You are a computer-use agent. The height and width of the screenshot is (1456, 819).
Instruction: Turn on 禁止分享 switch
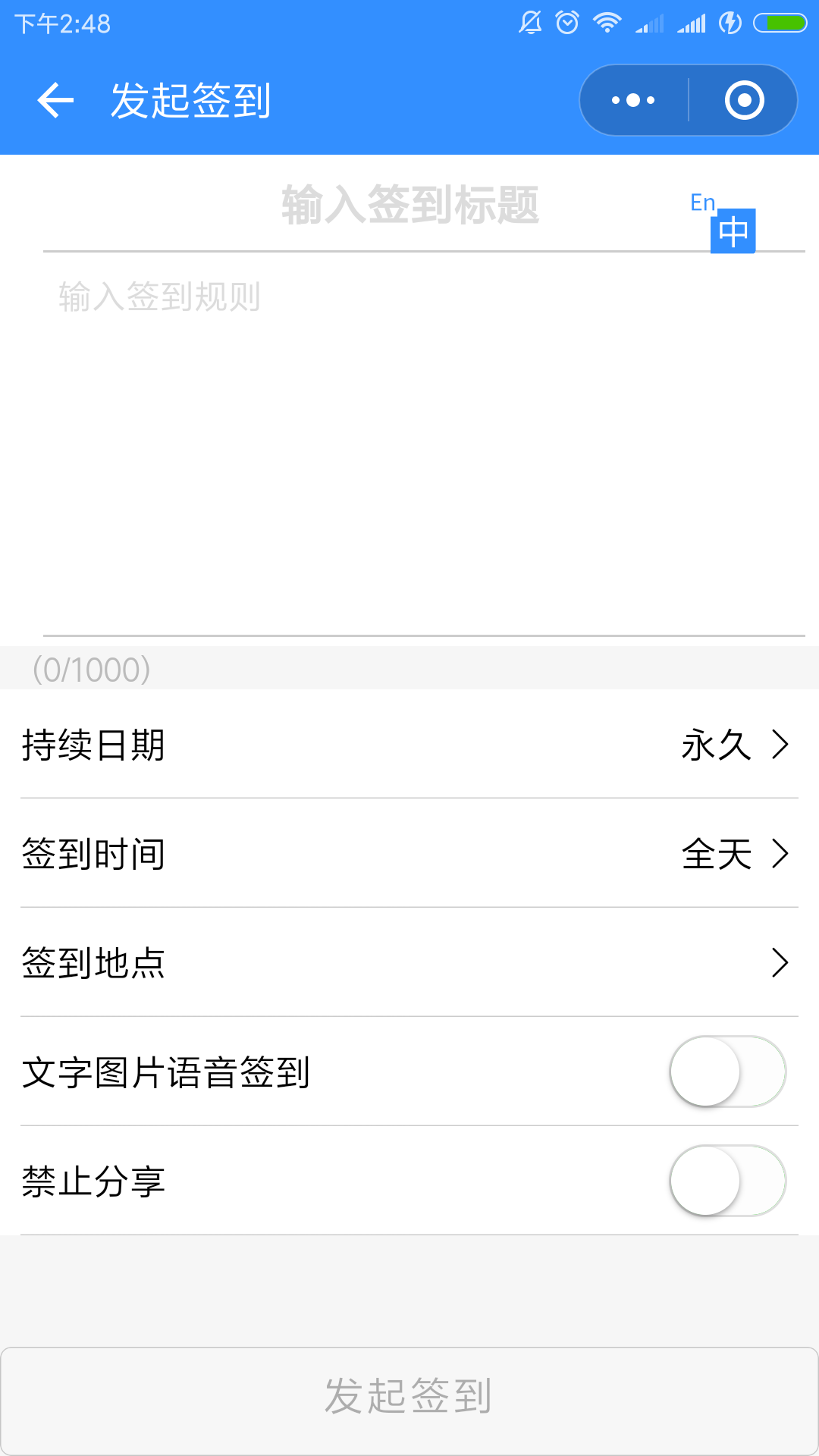tap(728, 1181)
